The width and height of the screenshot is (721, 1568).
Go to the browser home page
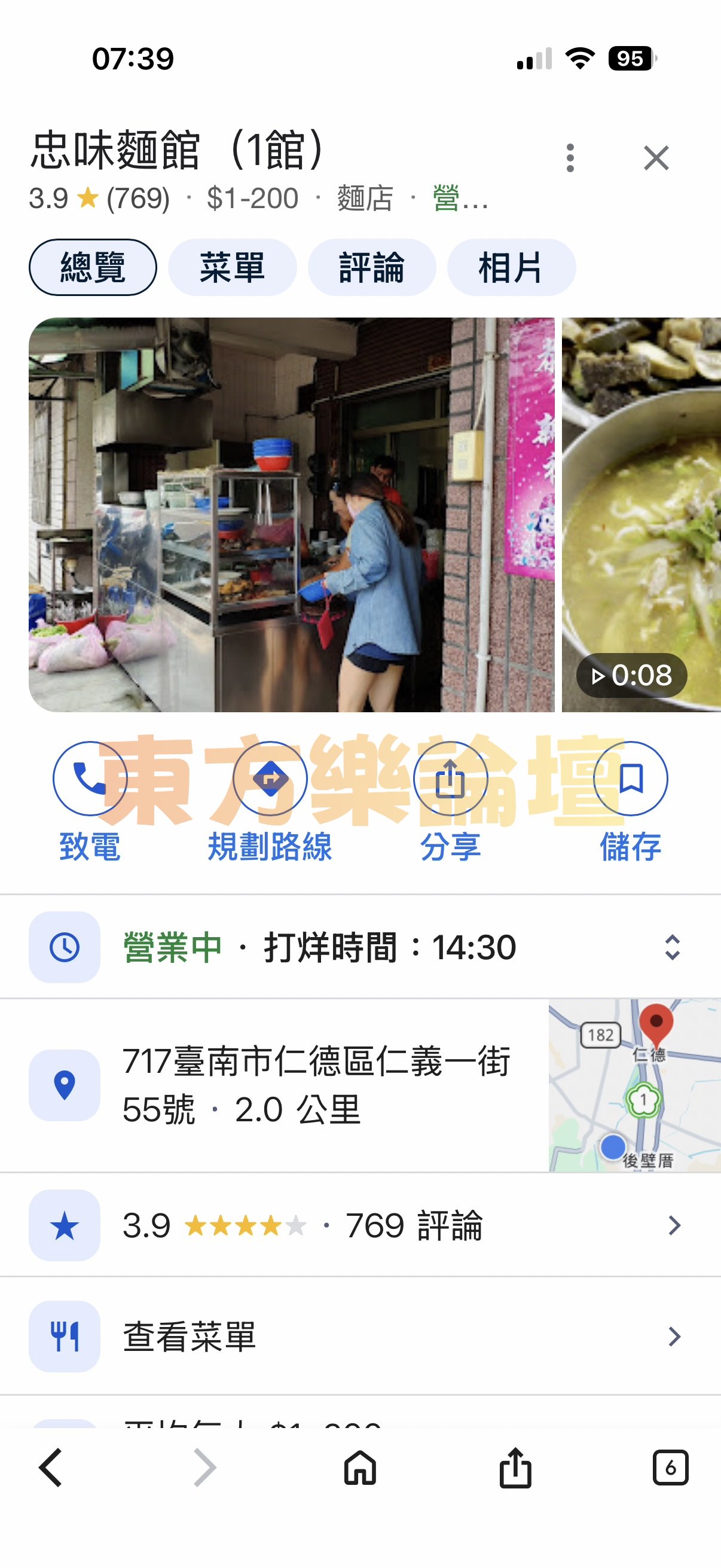click(x=360, y=1468)
